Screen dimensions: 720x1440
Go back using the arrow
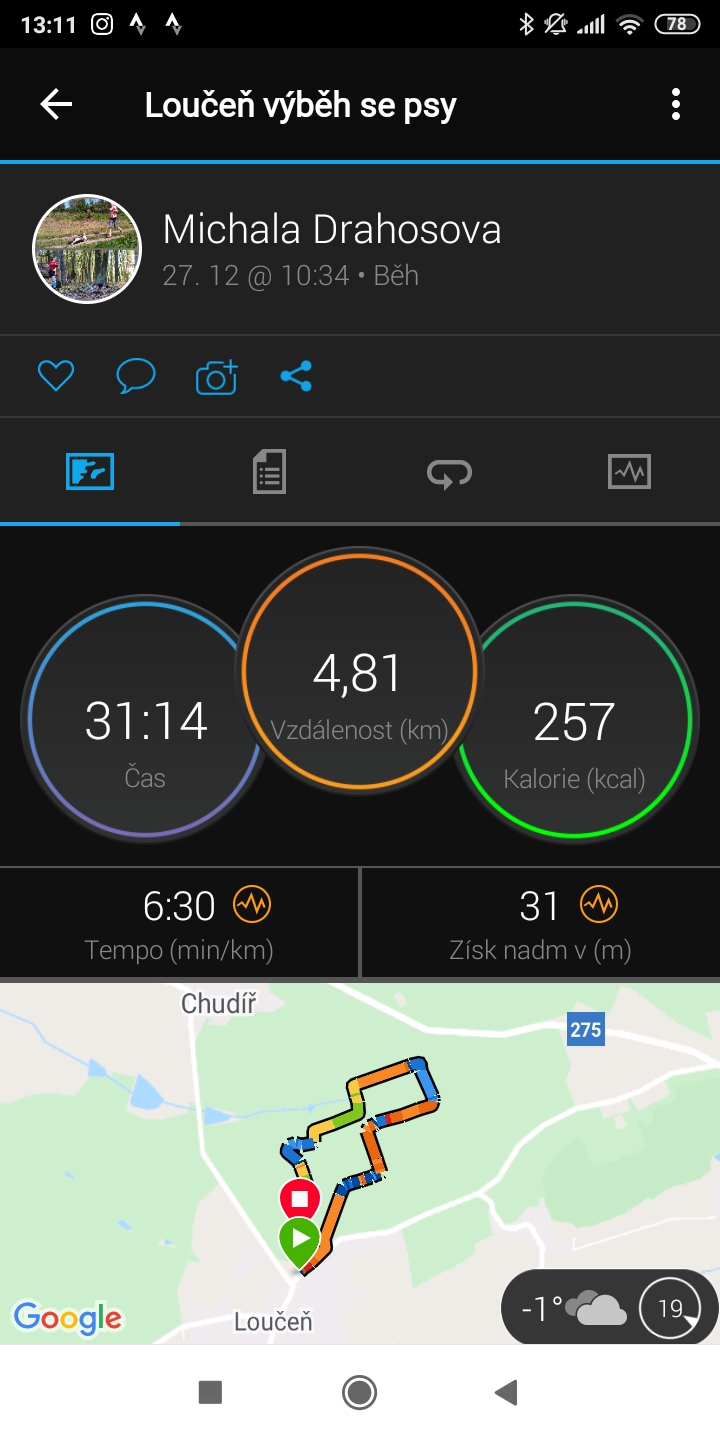tap(56, 104)
